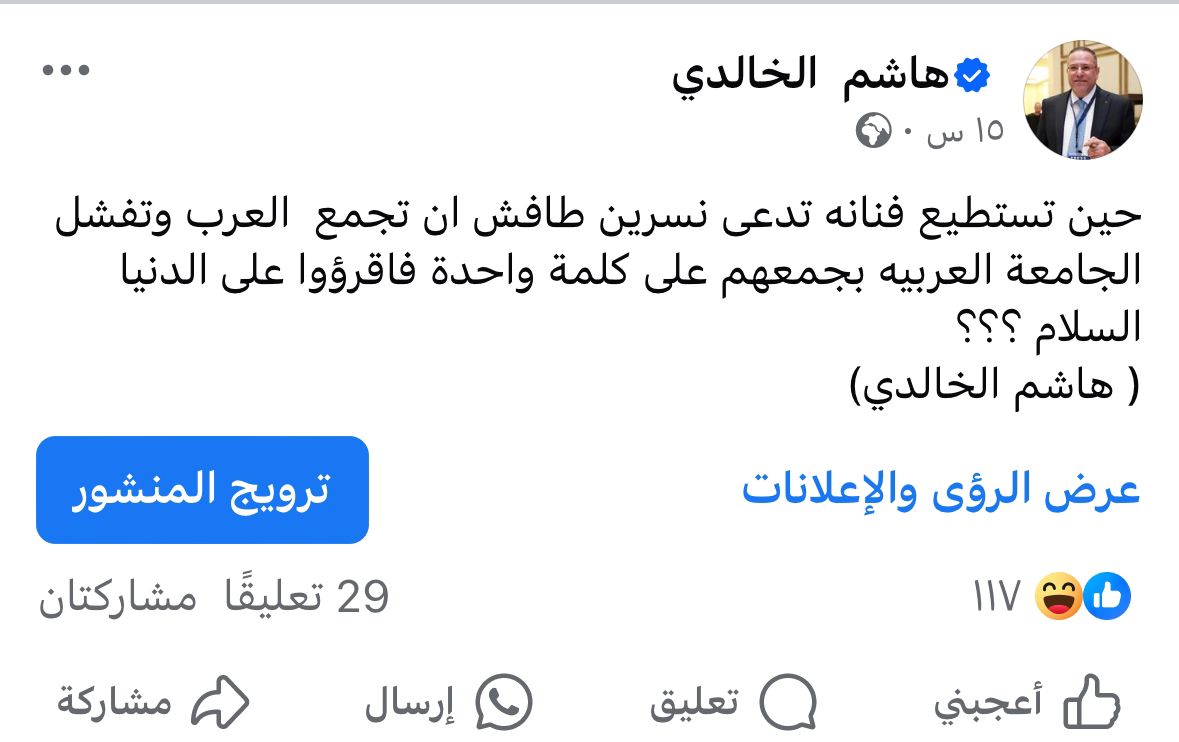Open هاشم الخالدي profile picture
This screenshot has width=1179, height=742.
(x=1083, y=101)
